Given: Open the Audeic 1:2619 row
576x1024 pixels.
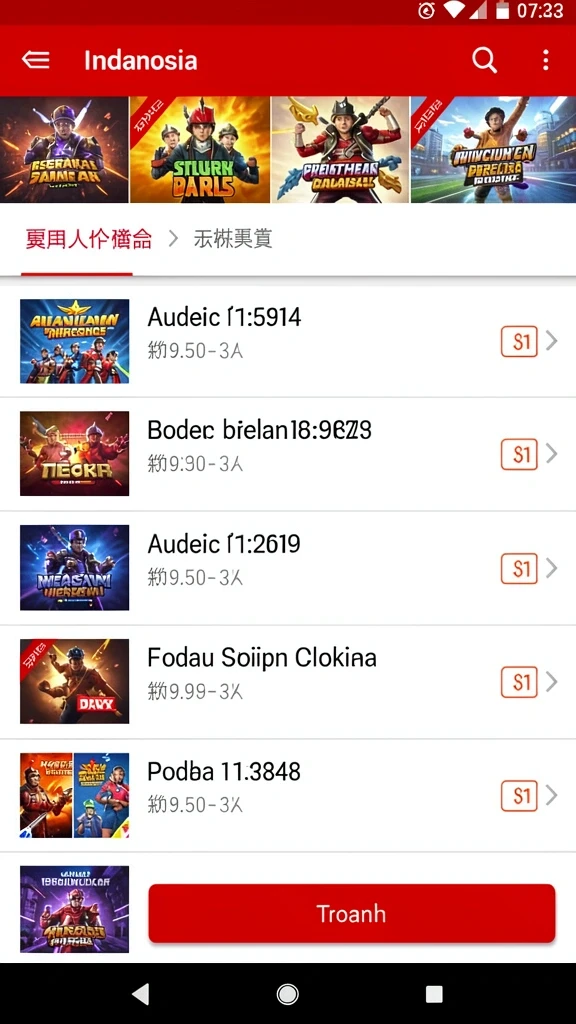Looking at the screenshot, I should (x=288, y=568).
